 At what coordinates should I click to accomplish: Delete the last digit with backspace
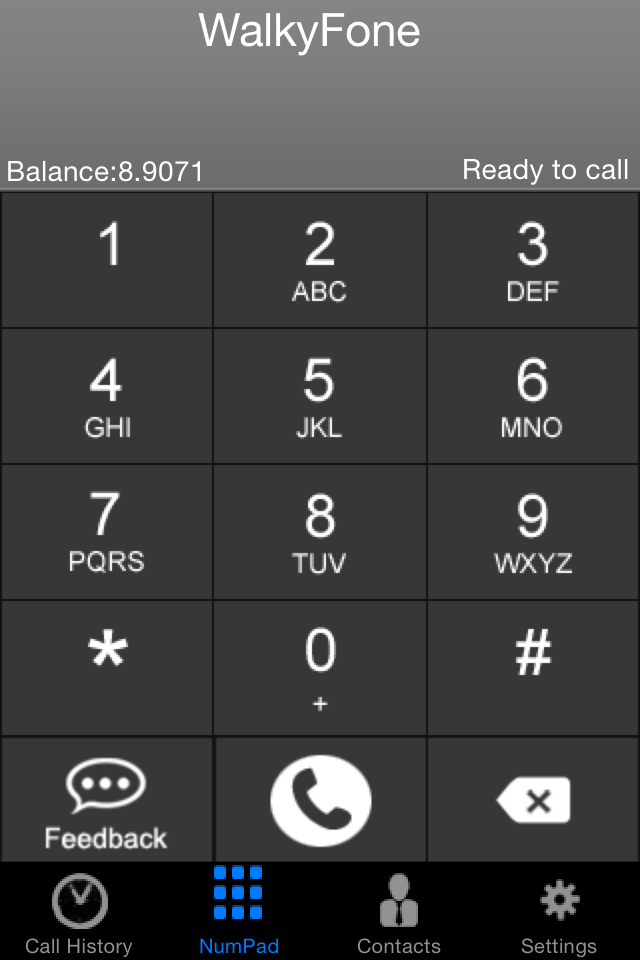tap(533, 800)
